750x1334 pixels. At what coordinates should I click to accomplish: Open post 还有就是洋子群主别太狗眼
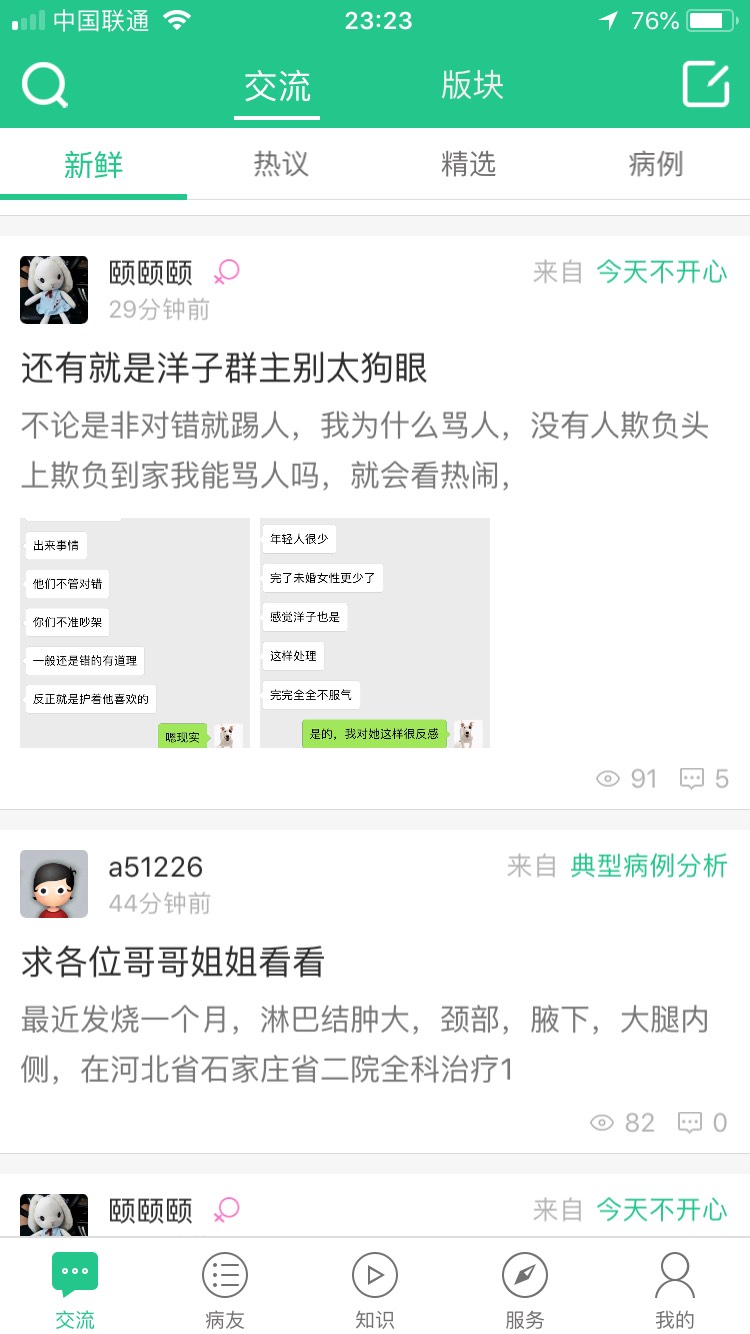tap(224, 369)
